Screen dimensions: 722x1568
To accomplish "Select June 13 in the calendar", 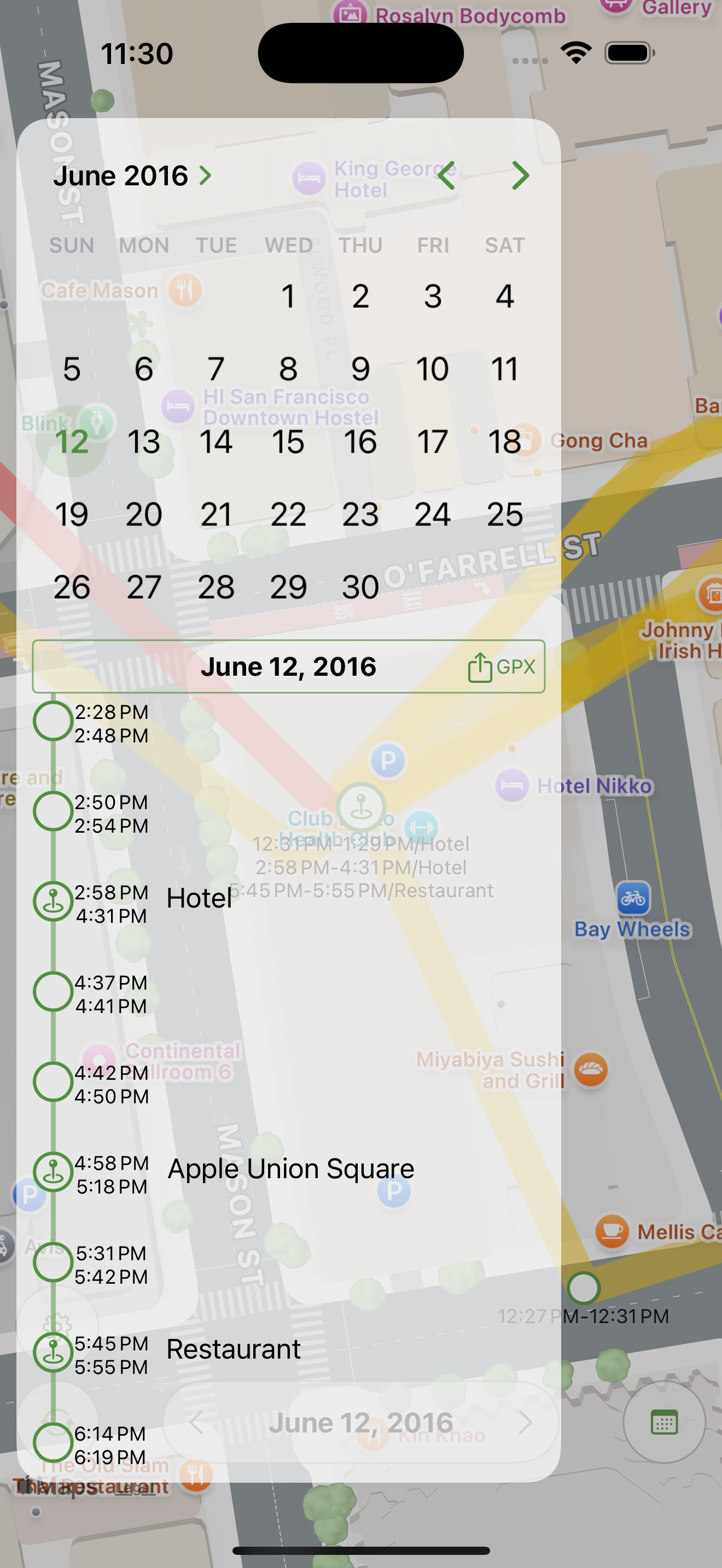I will click(144, 441).
